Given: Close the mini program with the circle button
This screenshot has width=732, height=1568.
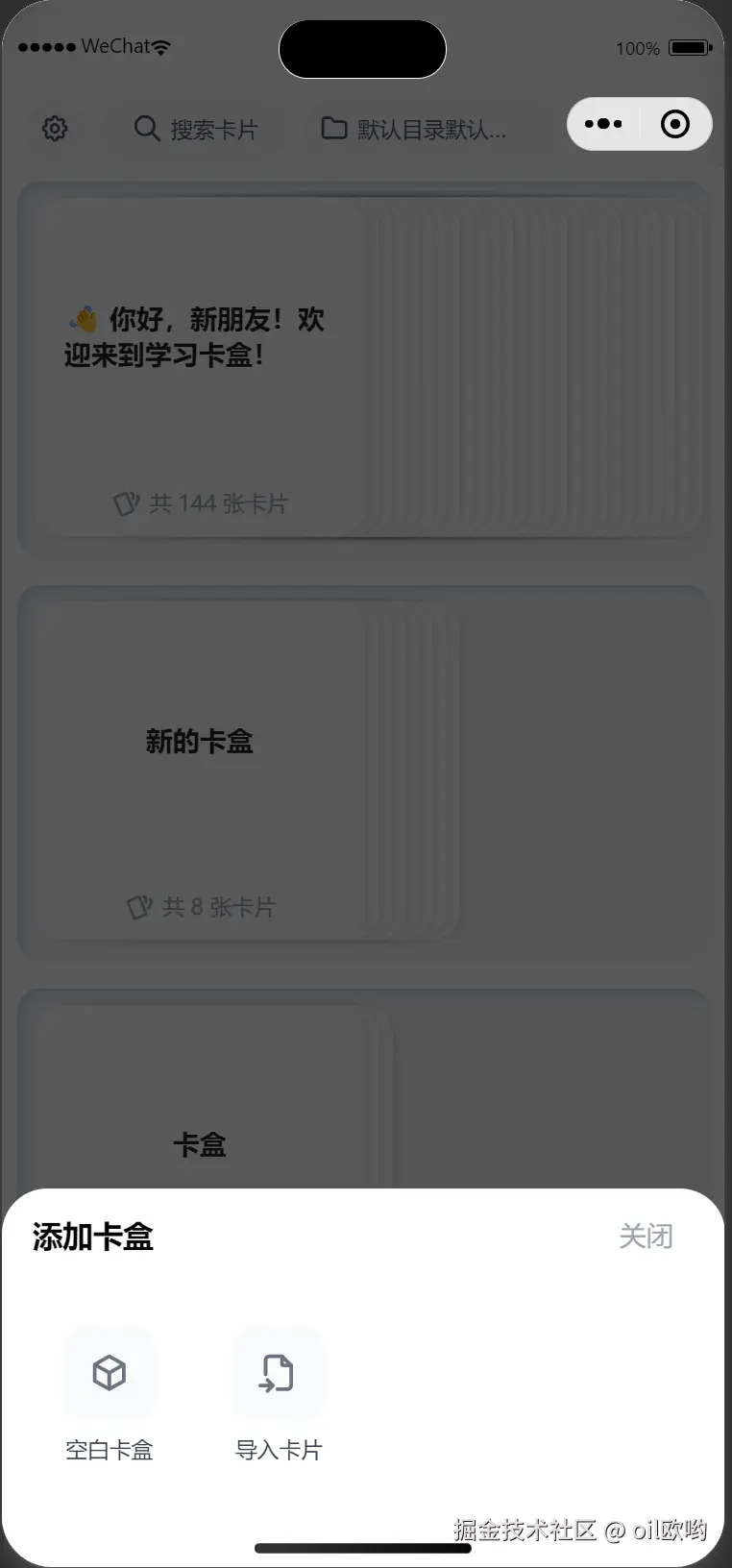Looking at the screenshot, I should click(x=675, y=124).
